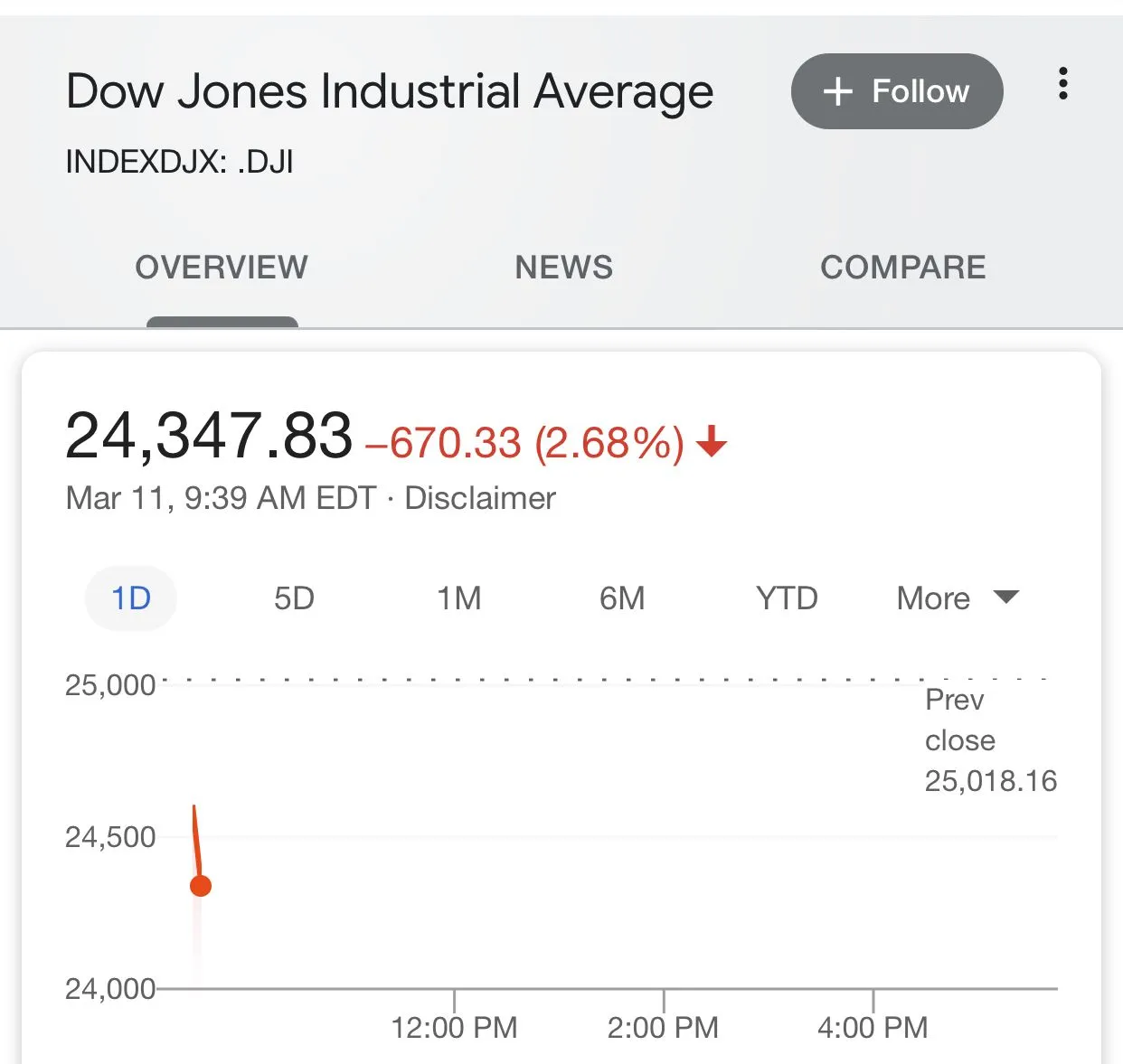Switch chart to 1M range
Image resolution: width=1123 pixels, height=1064 pixels.
458,598
